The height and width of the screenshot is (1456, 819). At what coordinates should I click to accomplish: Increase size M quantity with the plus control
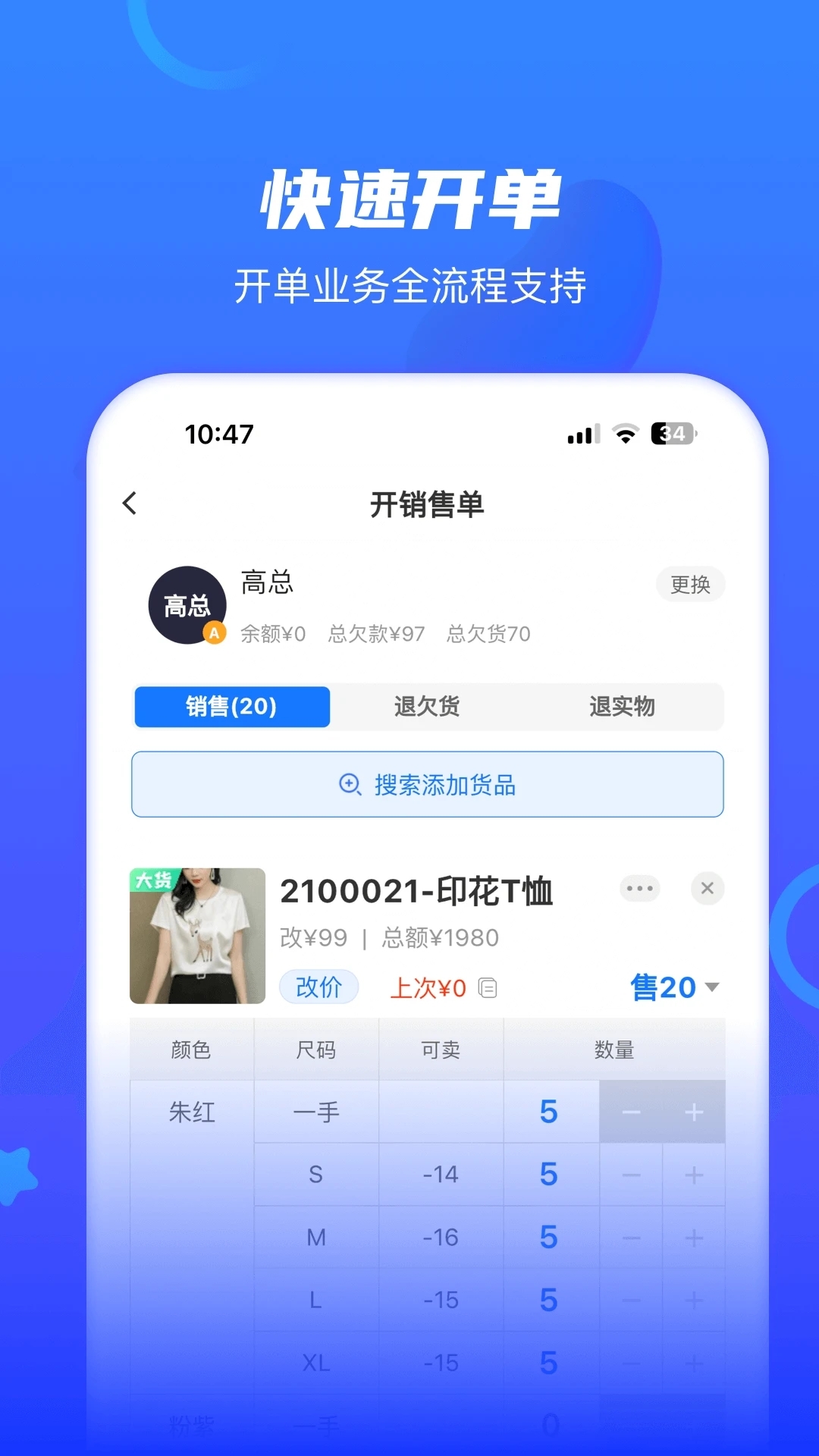pyautogui.click(x=692, y=1236)
